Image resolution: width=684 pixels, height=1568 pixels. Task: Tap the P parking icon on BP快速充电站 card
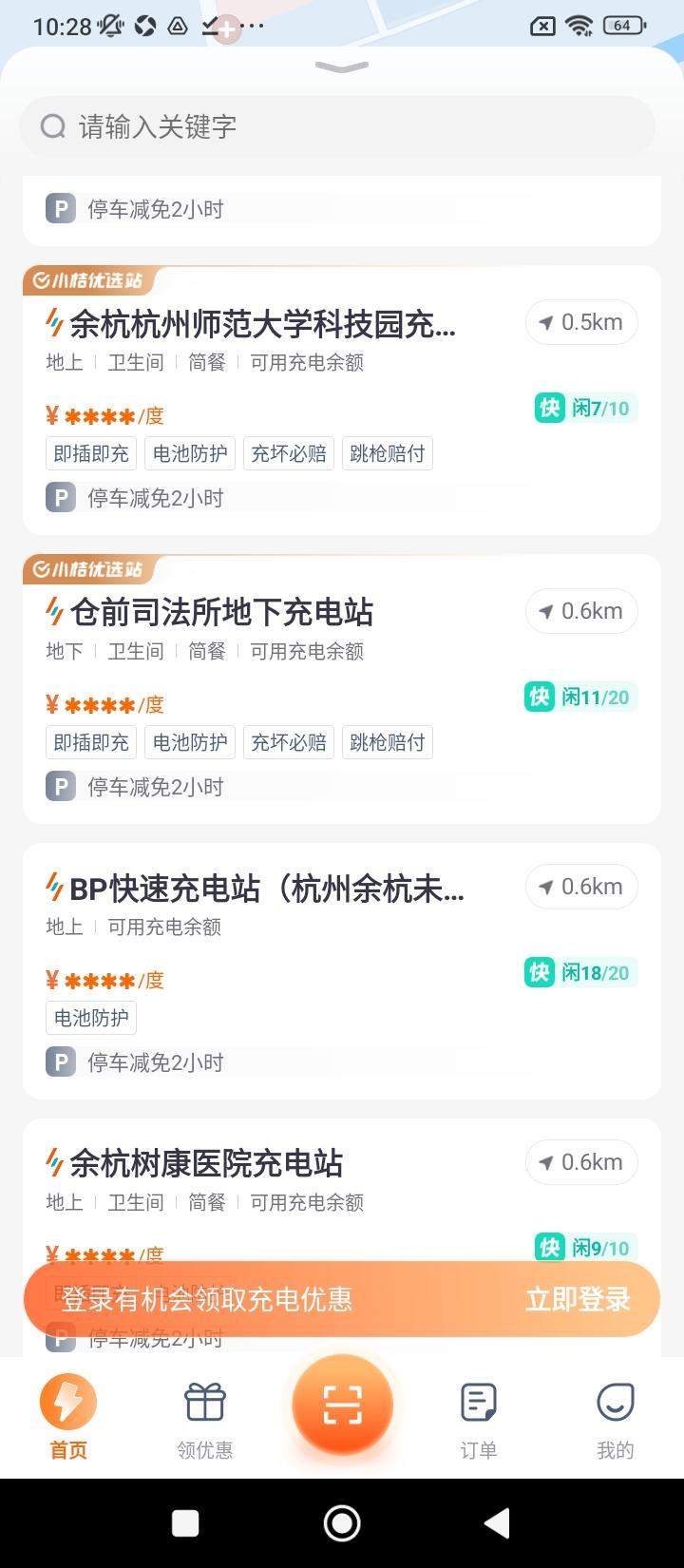pos(60,1061)
